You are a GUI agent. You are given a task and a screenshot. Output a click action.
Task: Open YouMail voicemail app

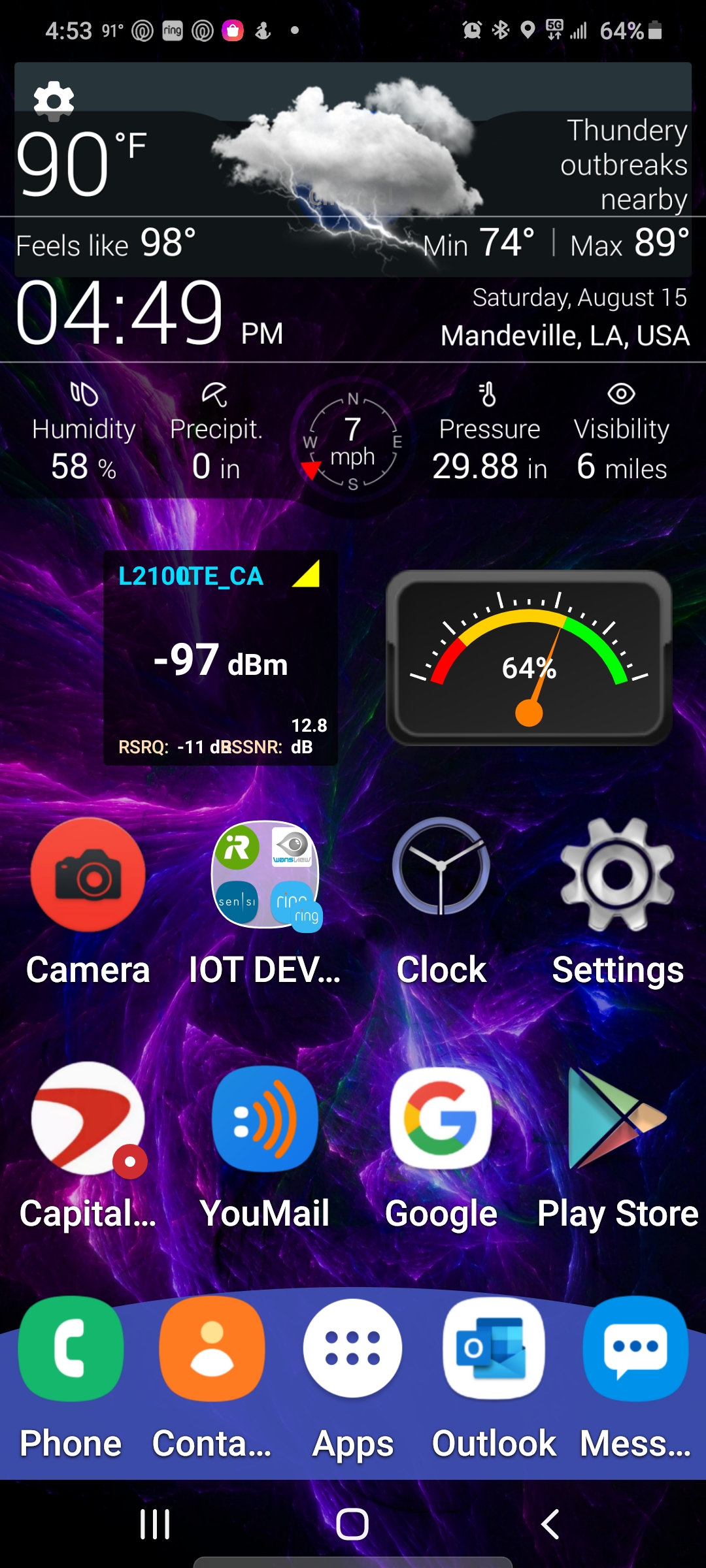265,1119
